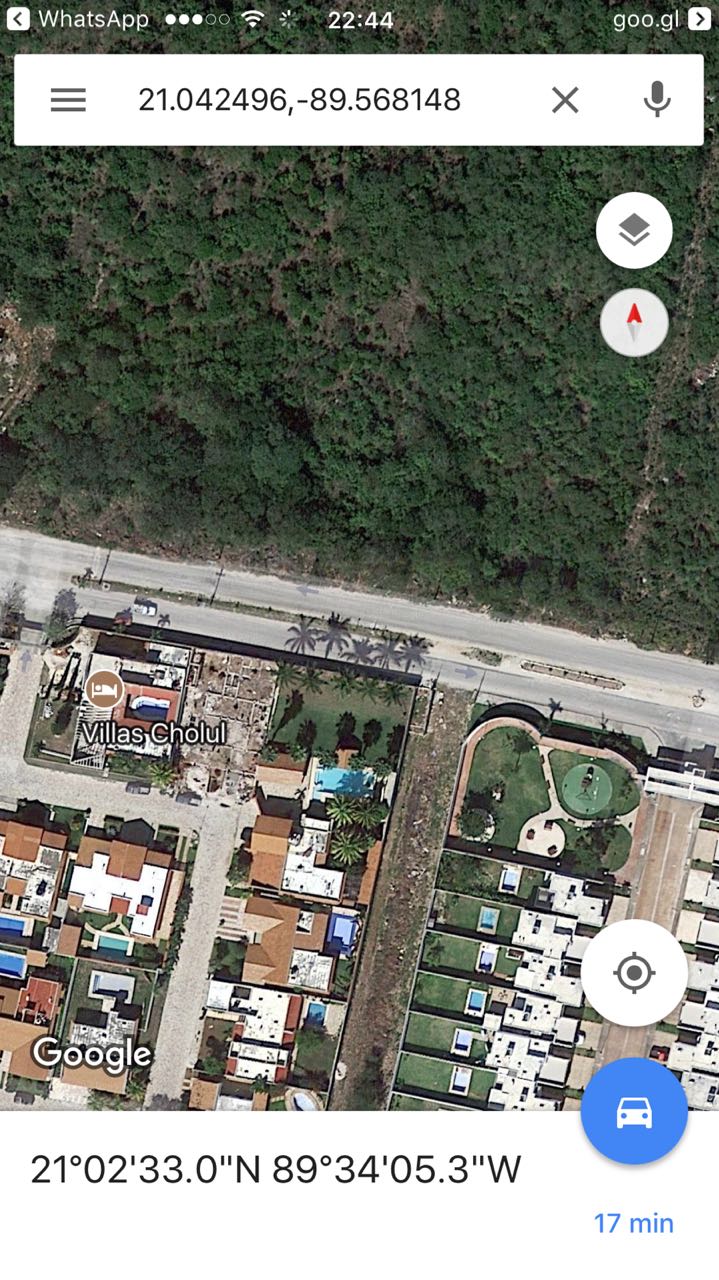Center map on my current location
The image size is (719, 1280).
tap(634, 972)
